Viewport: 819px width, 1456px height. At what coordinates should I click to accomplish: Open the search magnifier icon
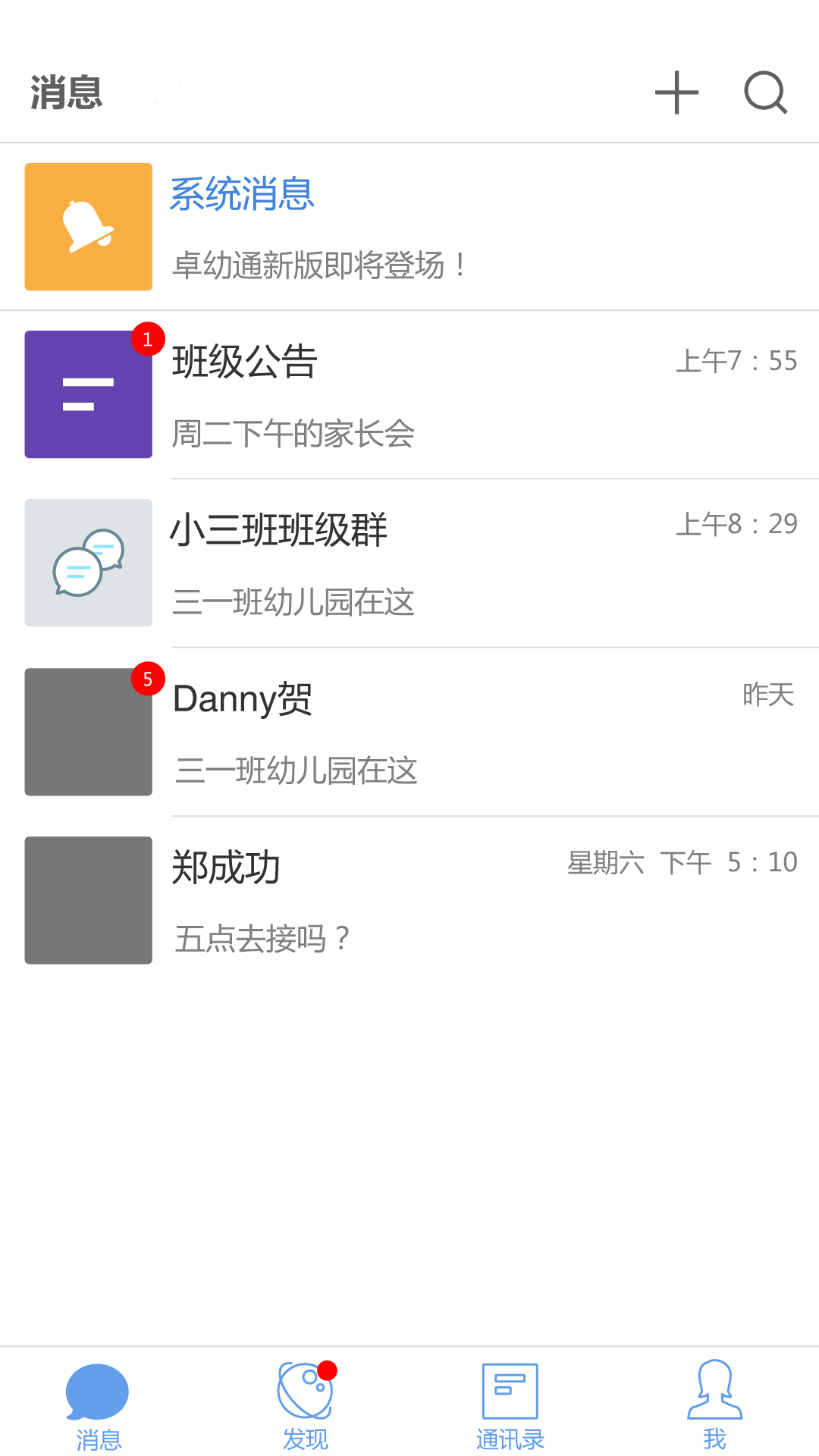click(x=765, y=93)
